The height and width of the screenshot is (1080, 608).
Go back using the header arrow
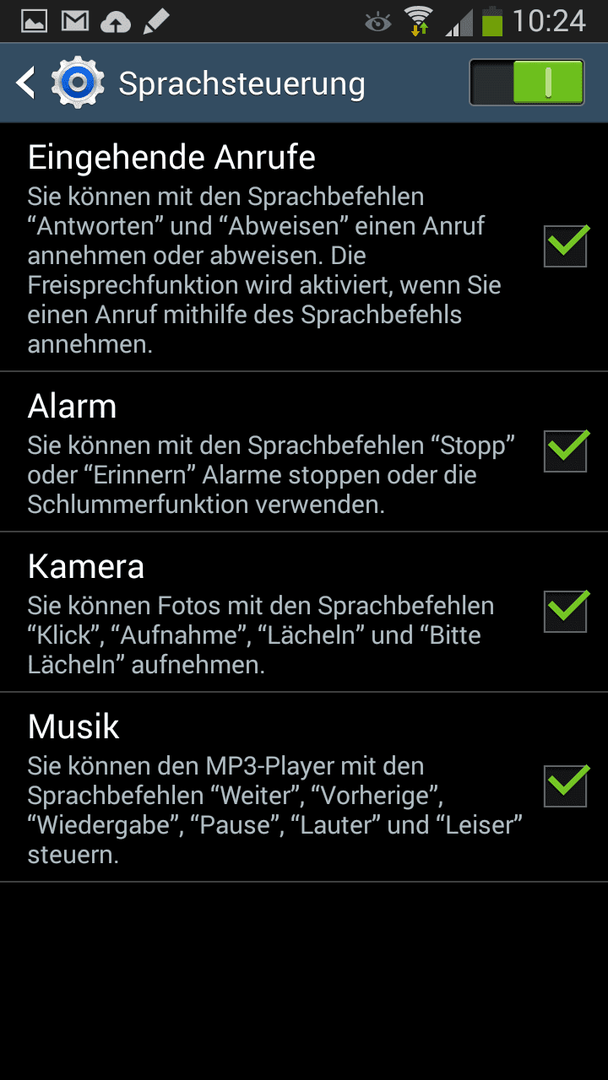tap(25, 83)
